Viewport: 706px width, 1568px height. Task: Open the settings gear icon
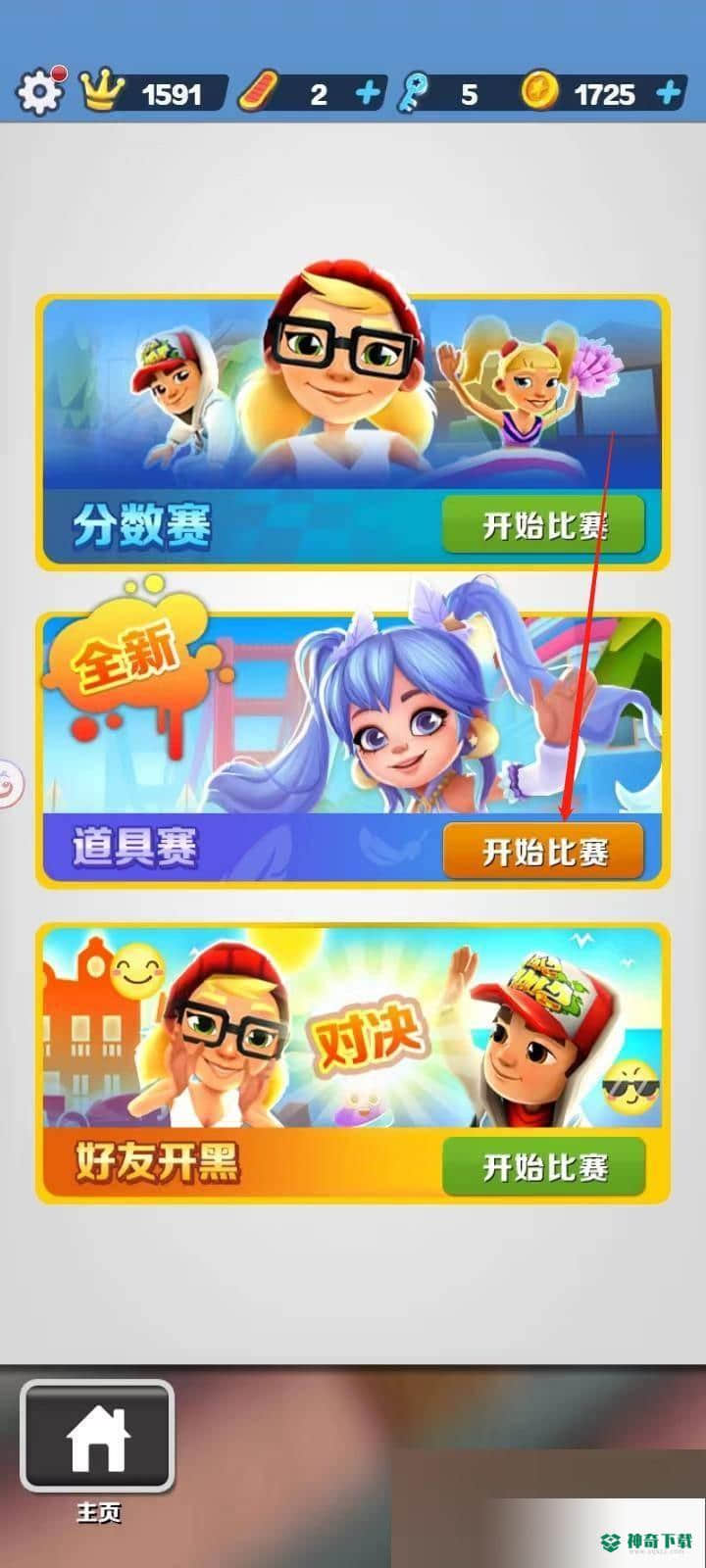coord(38,93)
